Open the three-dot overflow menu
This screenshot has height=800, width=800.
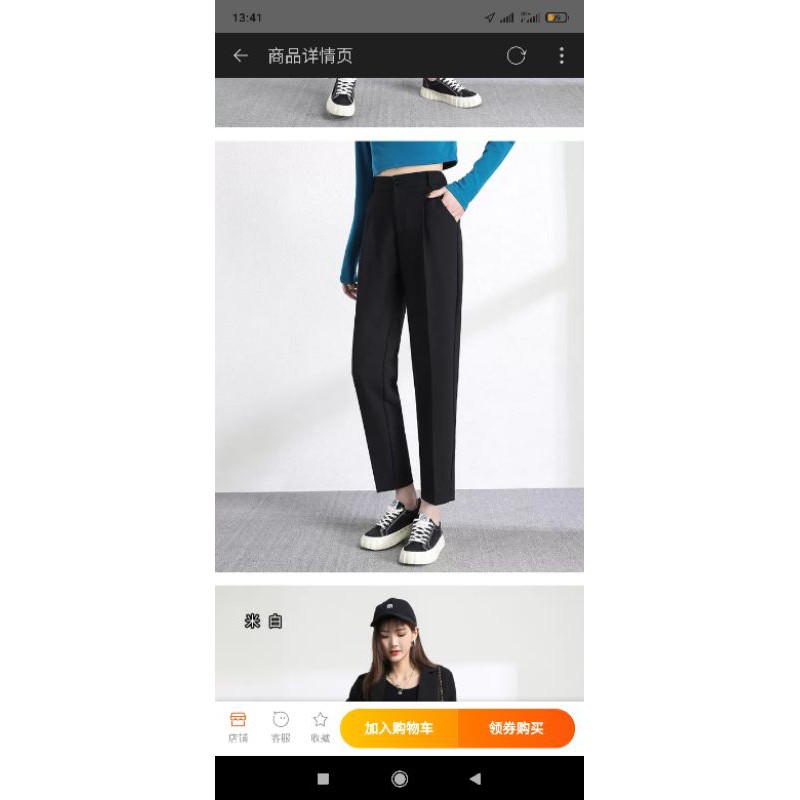click(x=561, y=56)
